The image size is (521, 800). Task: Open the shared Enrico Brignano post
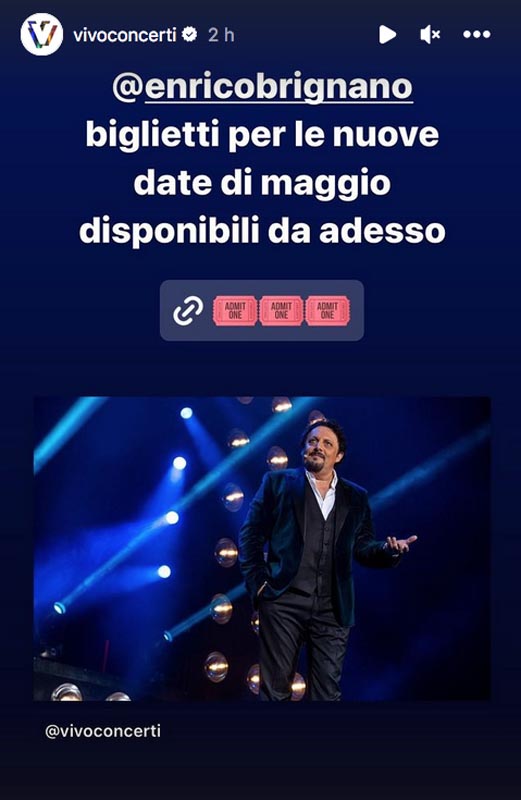click(262, 548)
